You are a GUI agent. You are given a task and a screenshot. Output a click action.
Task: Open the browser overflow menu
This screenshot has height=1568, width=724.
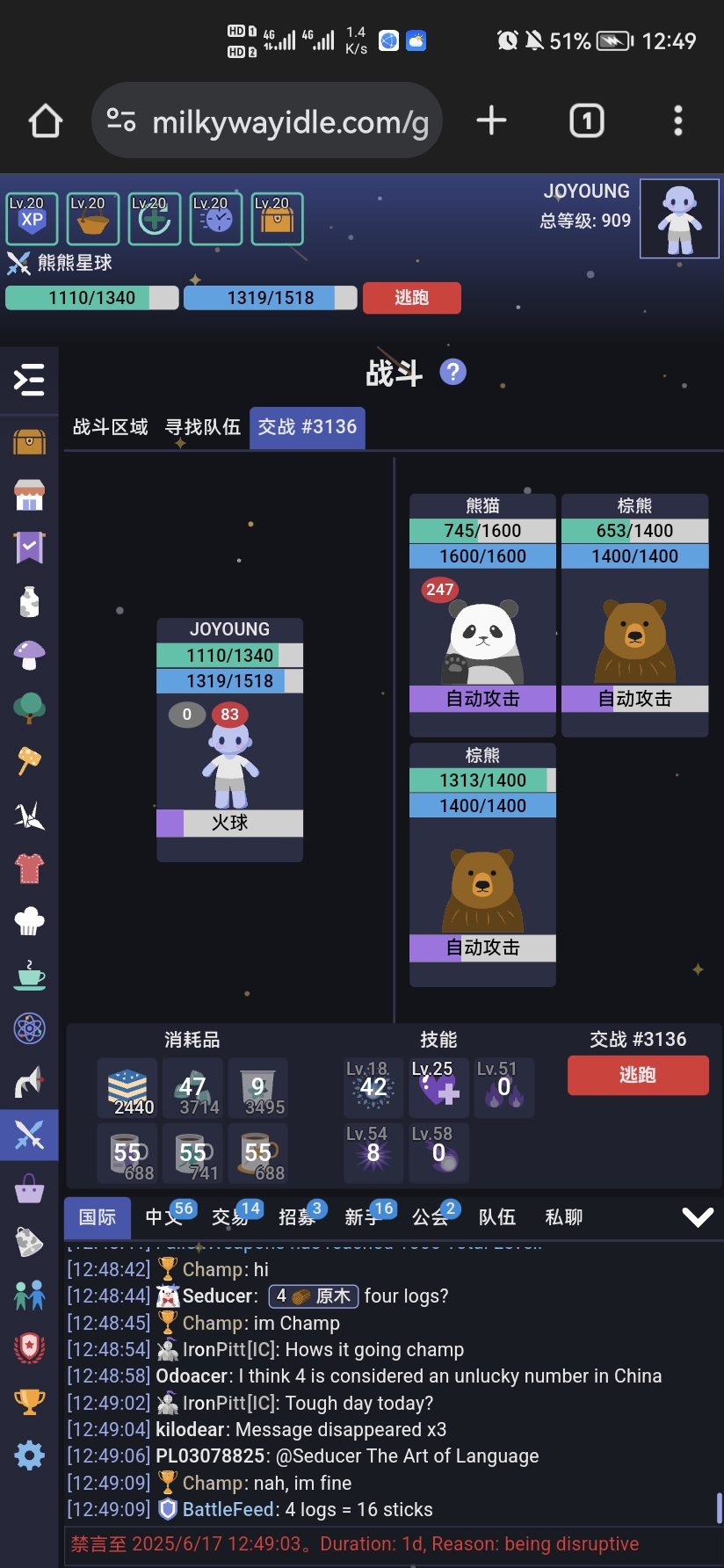(678, 120)
